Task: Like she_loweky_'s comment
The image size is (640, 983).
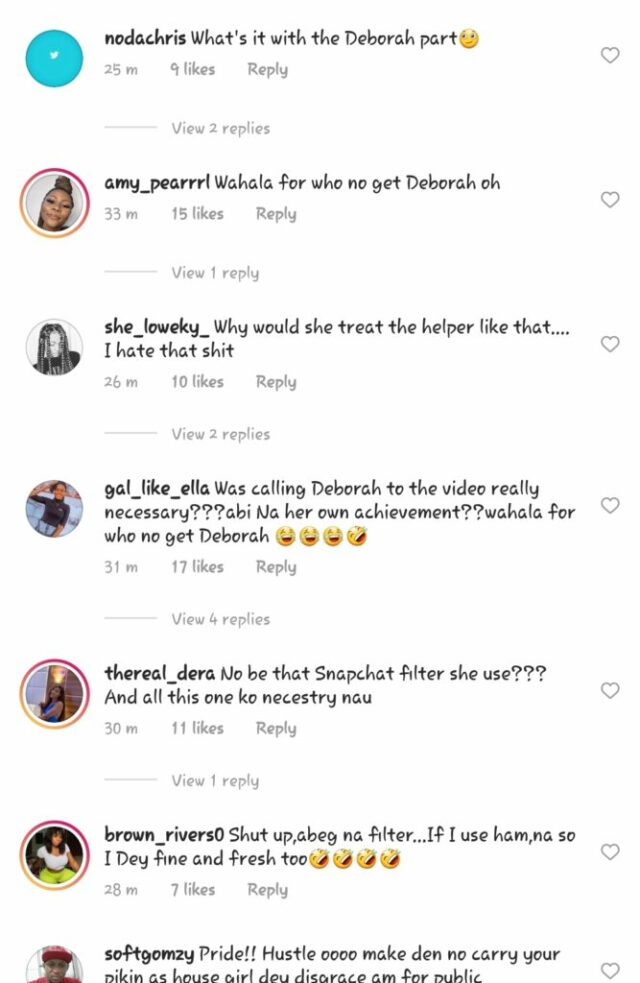Action: pos(610,344)
